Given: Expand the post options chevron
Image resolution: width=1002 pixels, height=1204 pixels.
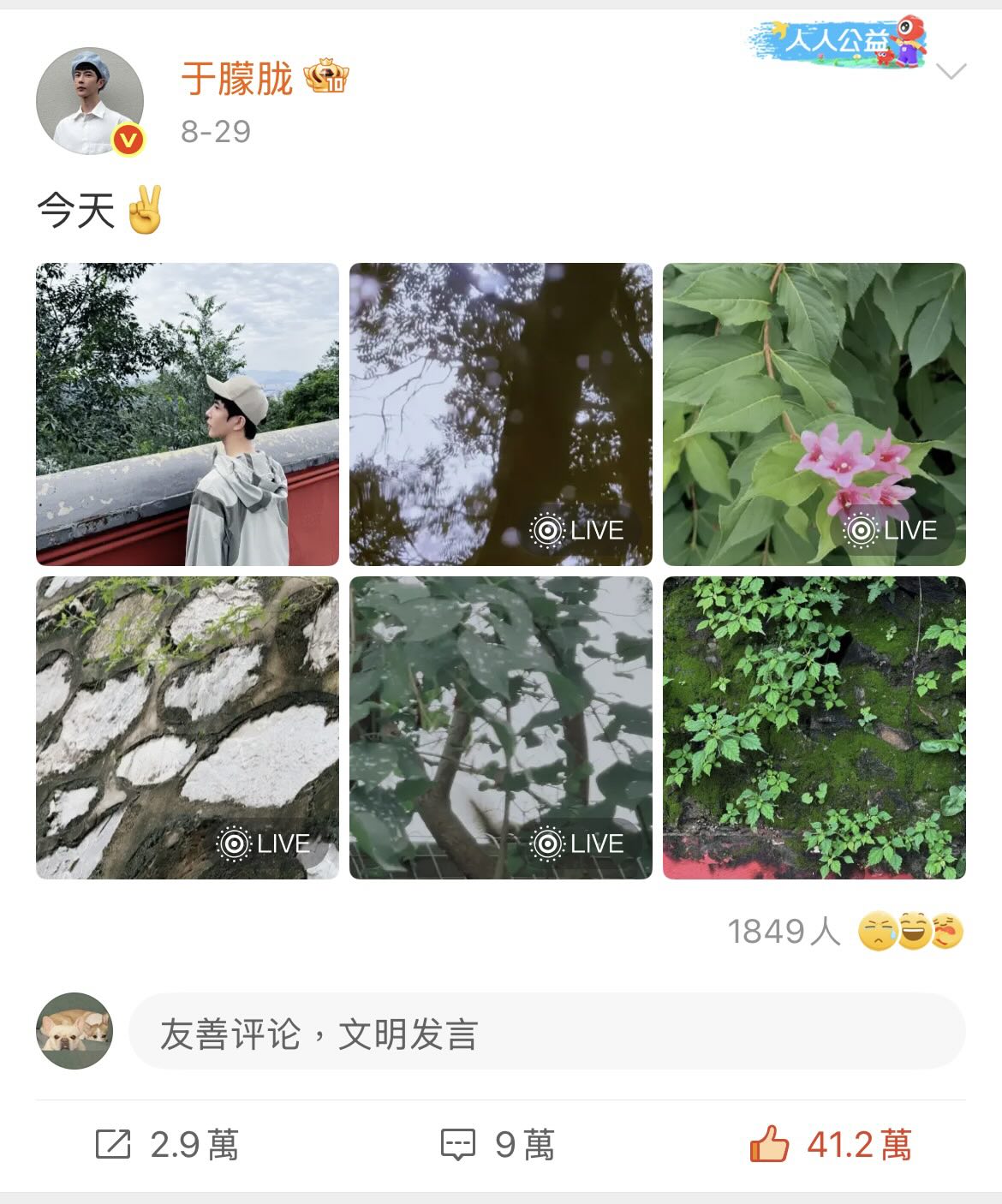Looking at the screenshot, I should (x=951, y=72).
